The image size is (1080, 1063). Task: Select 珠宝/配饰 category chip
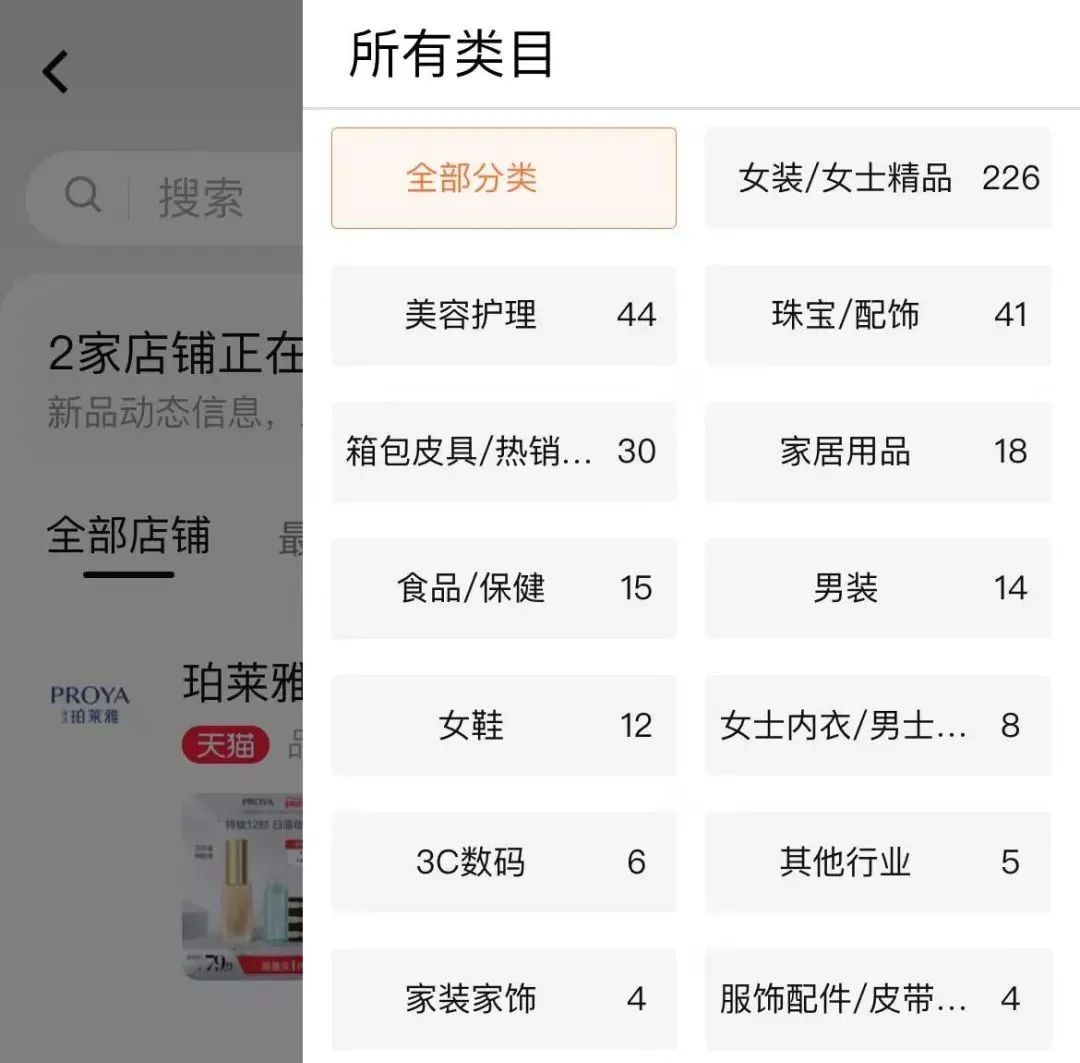[878, 315]
